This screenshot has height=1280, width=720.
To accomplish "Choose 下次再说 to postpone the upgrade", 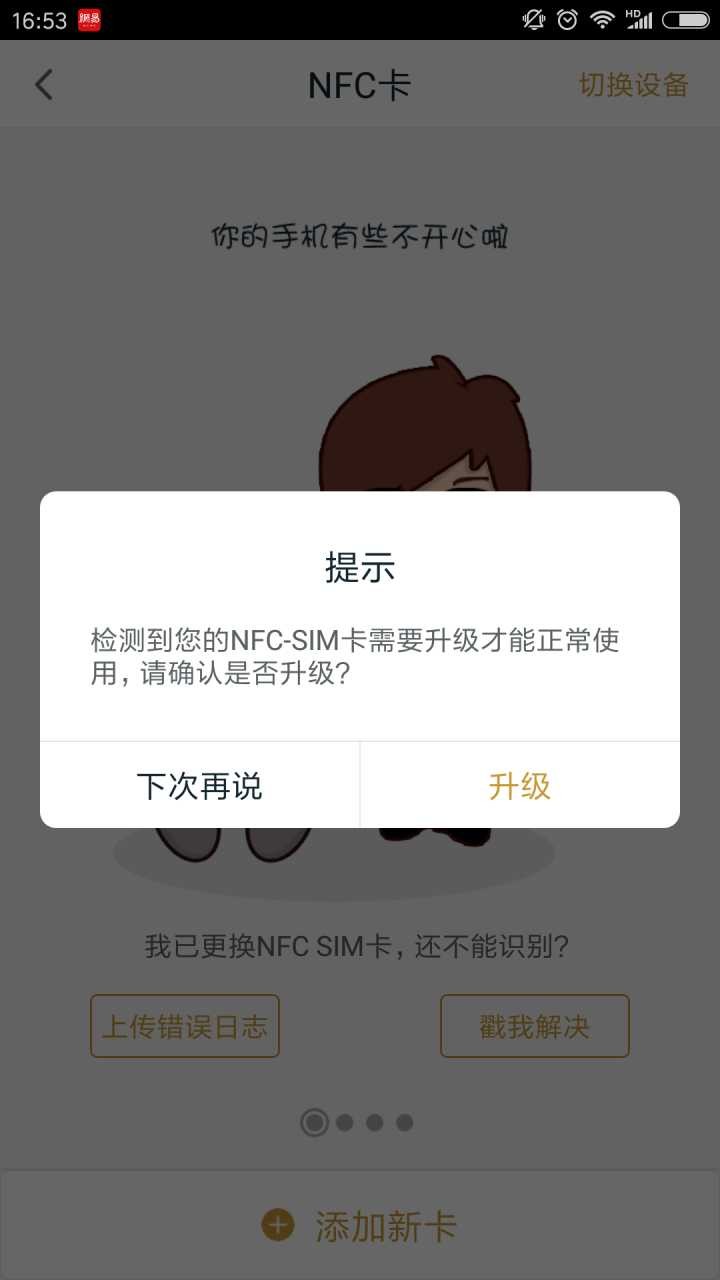I will click(199, 786).
